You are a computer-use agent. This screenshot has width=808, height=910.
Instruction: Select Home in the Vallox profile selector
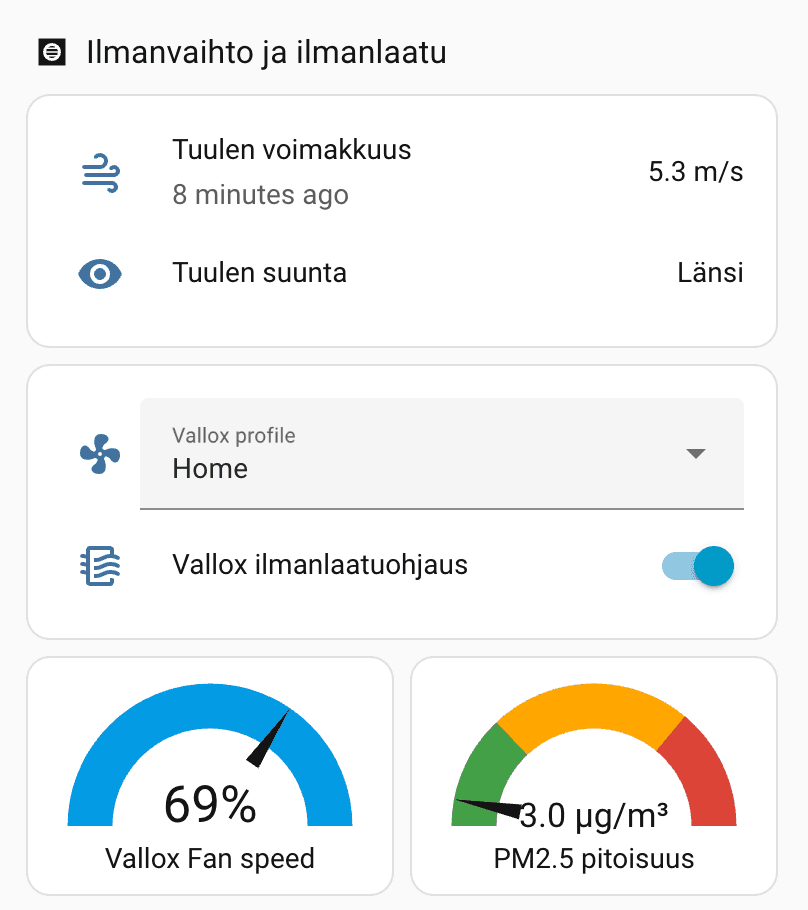(210, 468)
